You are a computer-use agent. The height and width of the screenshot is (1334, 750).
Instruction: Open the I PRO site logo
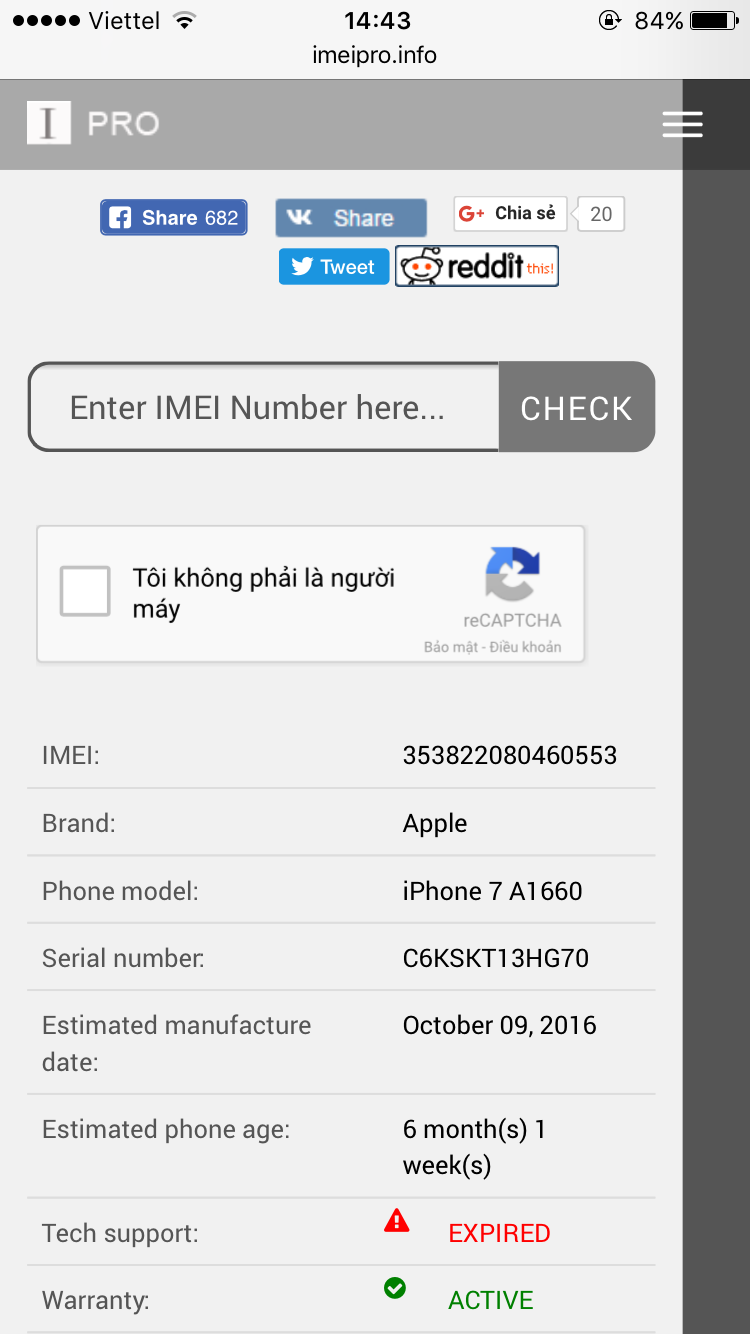coord(93,124)
